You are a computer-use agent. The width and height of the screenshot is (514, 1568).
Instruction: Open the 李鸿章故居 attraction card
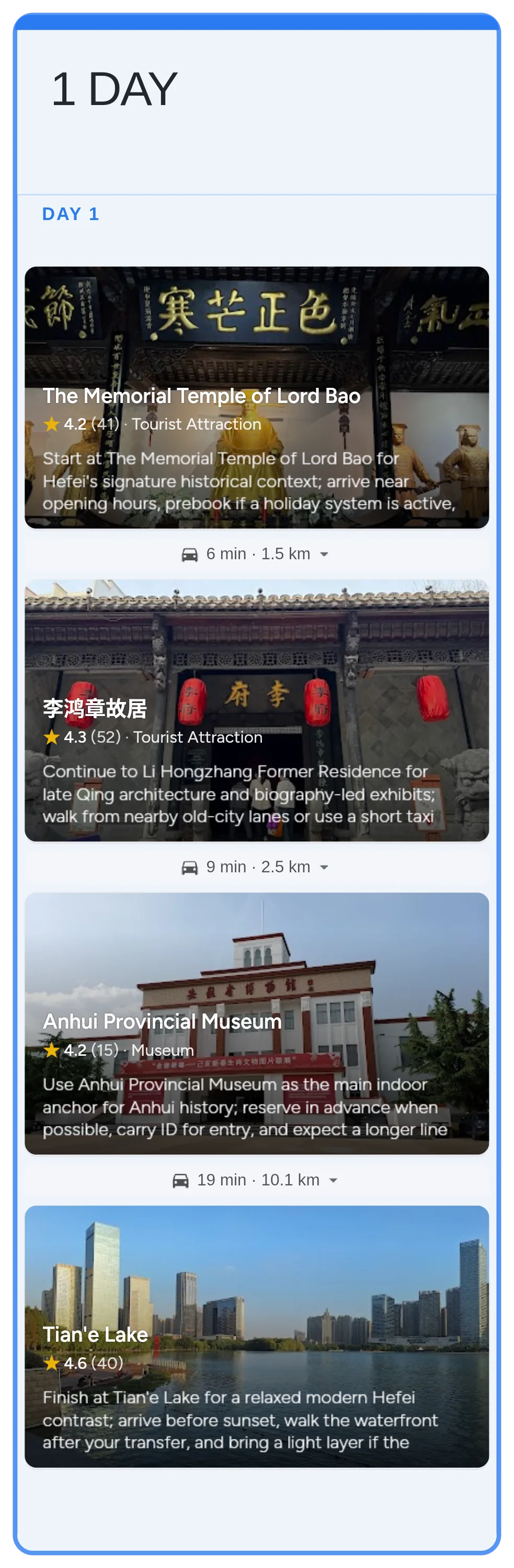(x=256, y=710)
